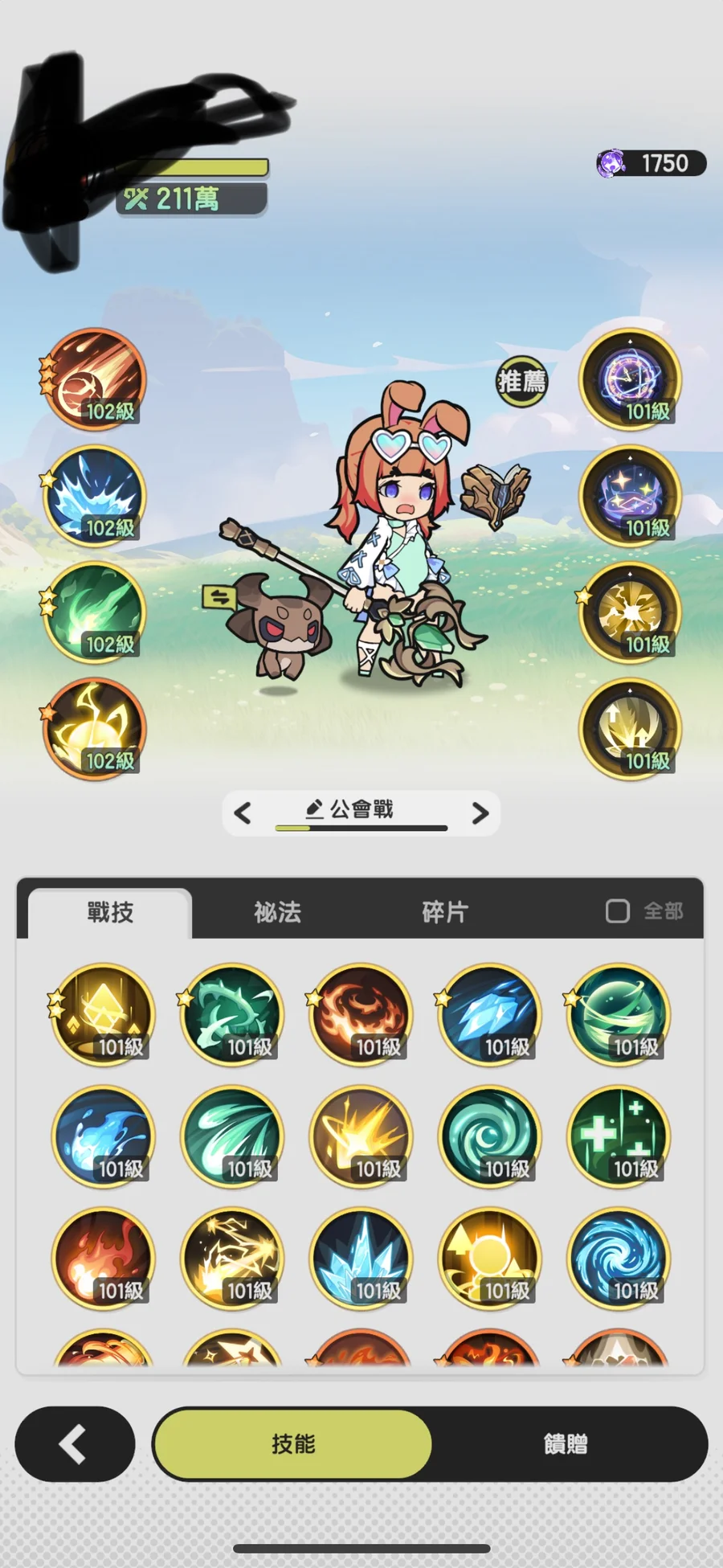723x1568 pixels.
Task: Toggle the 全部 checkbox
Action: (x=617, y=911)
